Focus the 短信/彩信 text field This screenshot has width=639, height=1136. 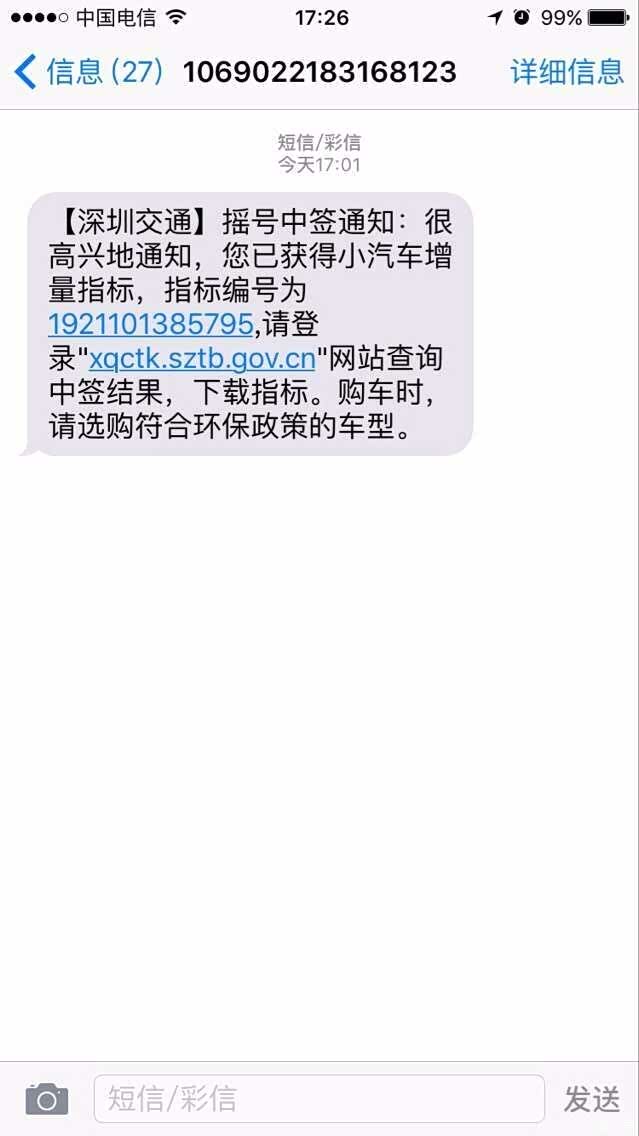[319, 1098]
